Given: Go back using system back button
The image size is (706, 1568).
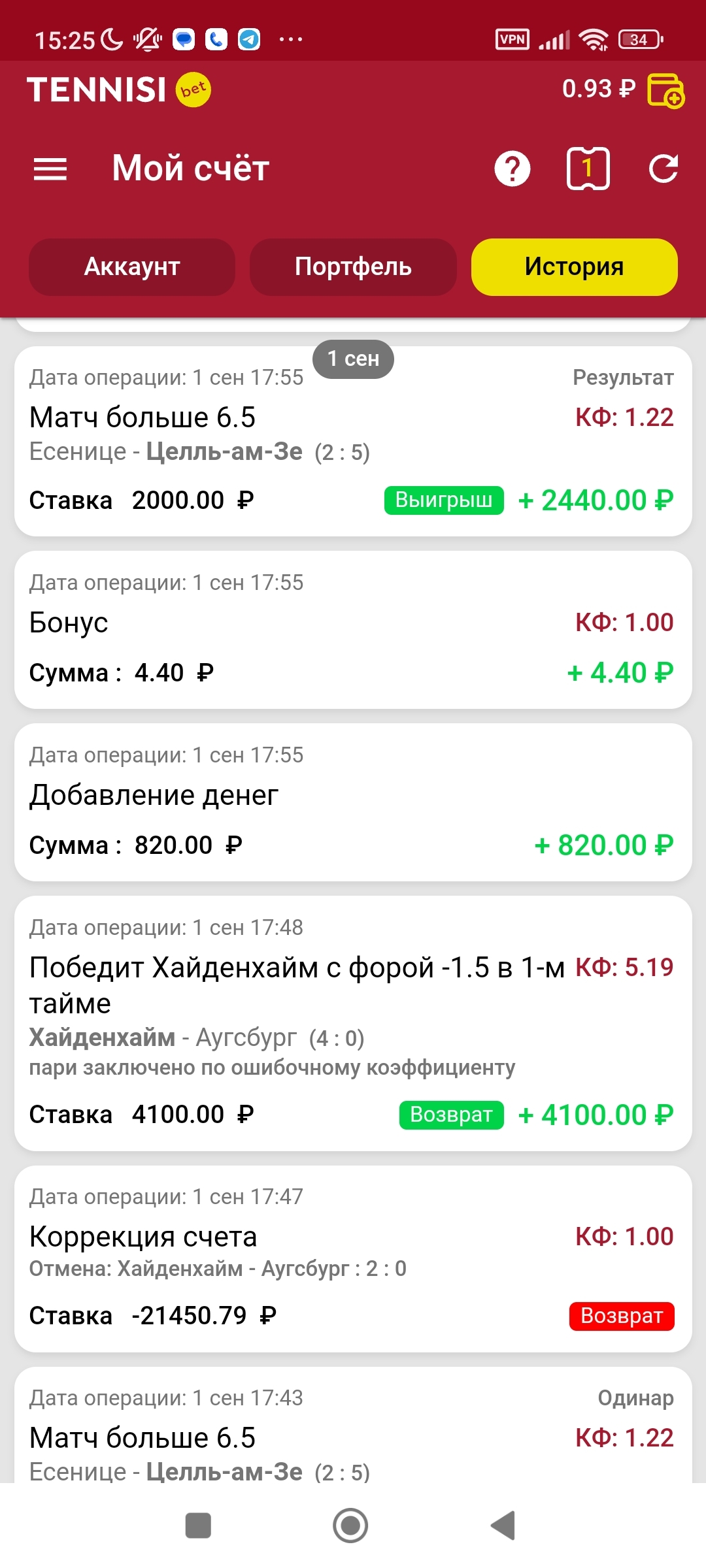Looking at the screenshot, I should pyautogui.click(x=503, y=1526).
